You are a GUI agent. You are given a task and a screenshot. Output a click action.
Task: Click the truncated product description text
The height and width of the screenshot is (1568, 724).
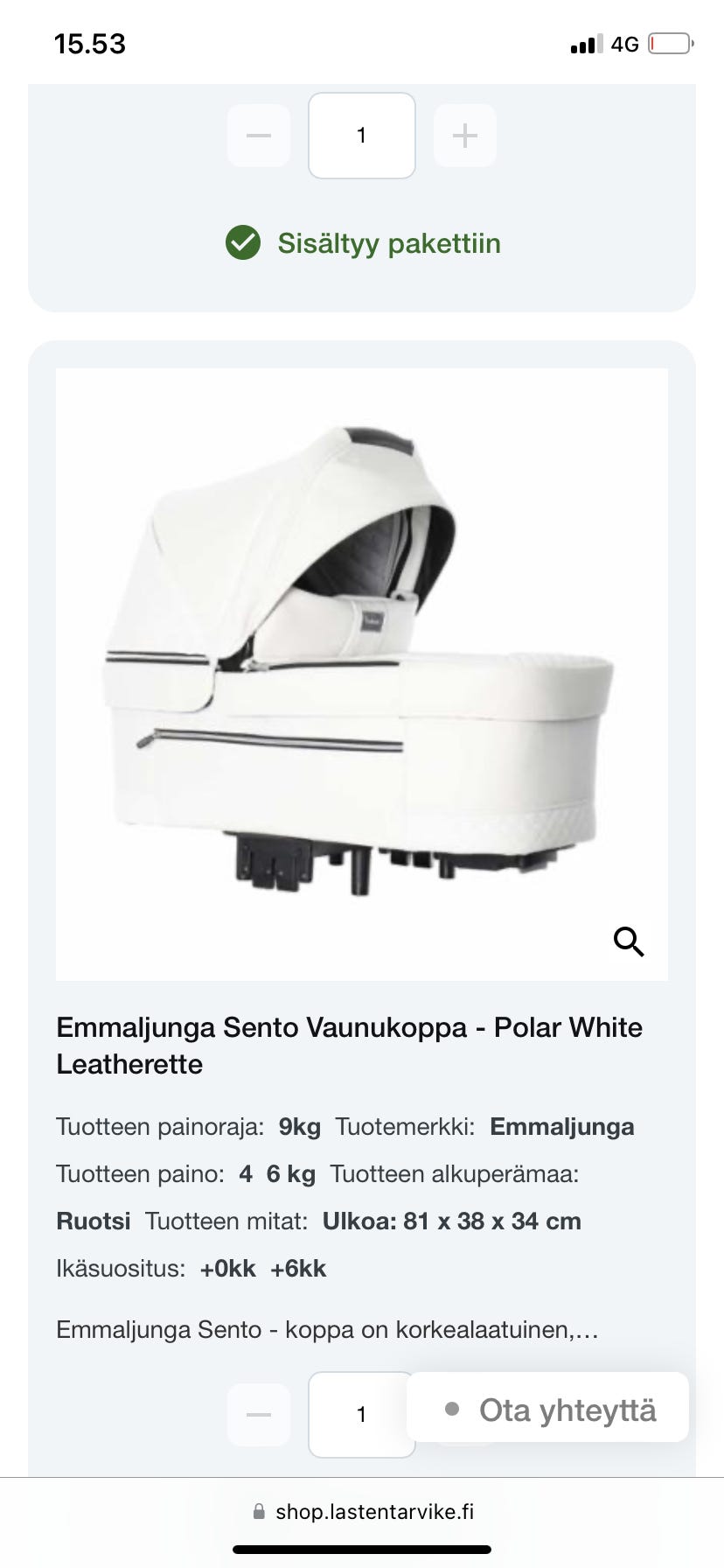pos(328,1330)
